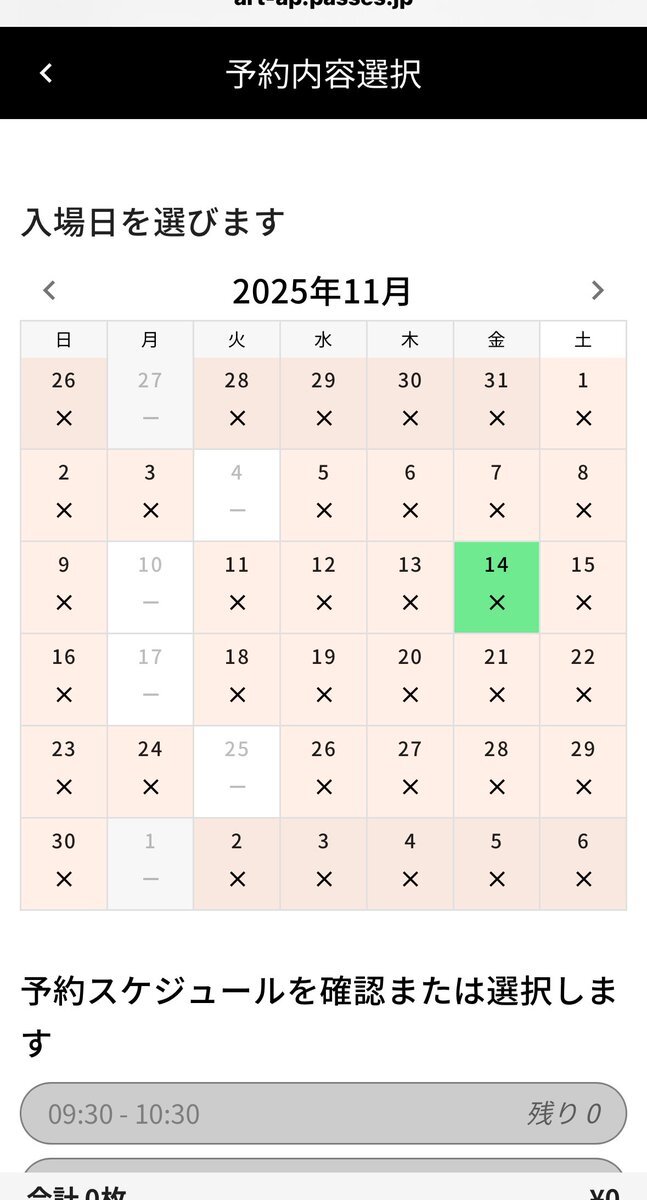
Task: Go back from 予約内容選択 screen
Action: point(46,74)
